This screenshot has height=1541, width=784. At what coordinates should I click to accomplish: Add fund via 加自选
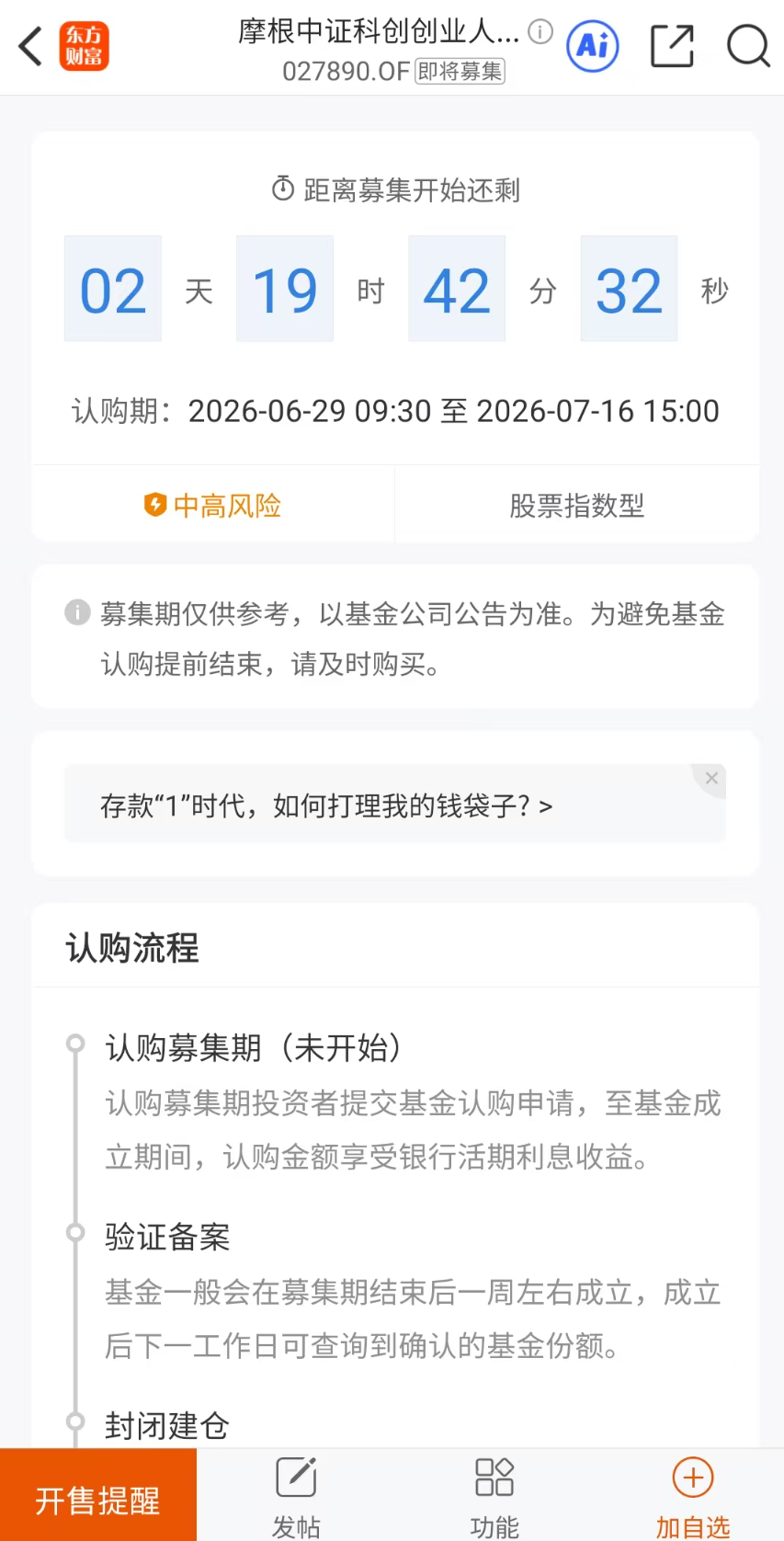pos(693,1497)
